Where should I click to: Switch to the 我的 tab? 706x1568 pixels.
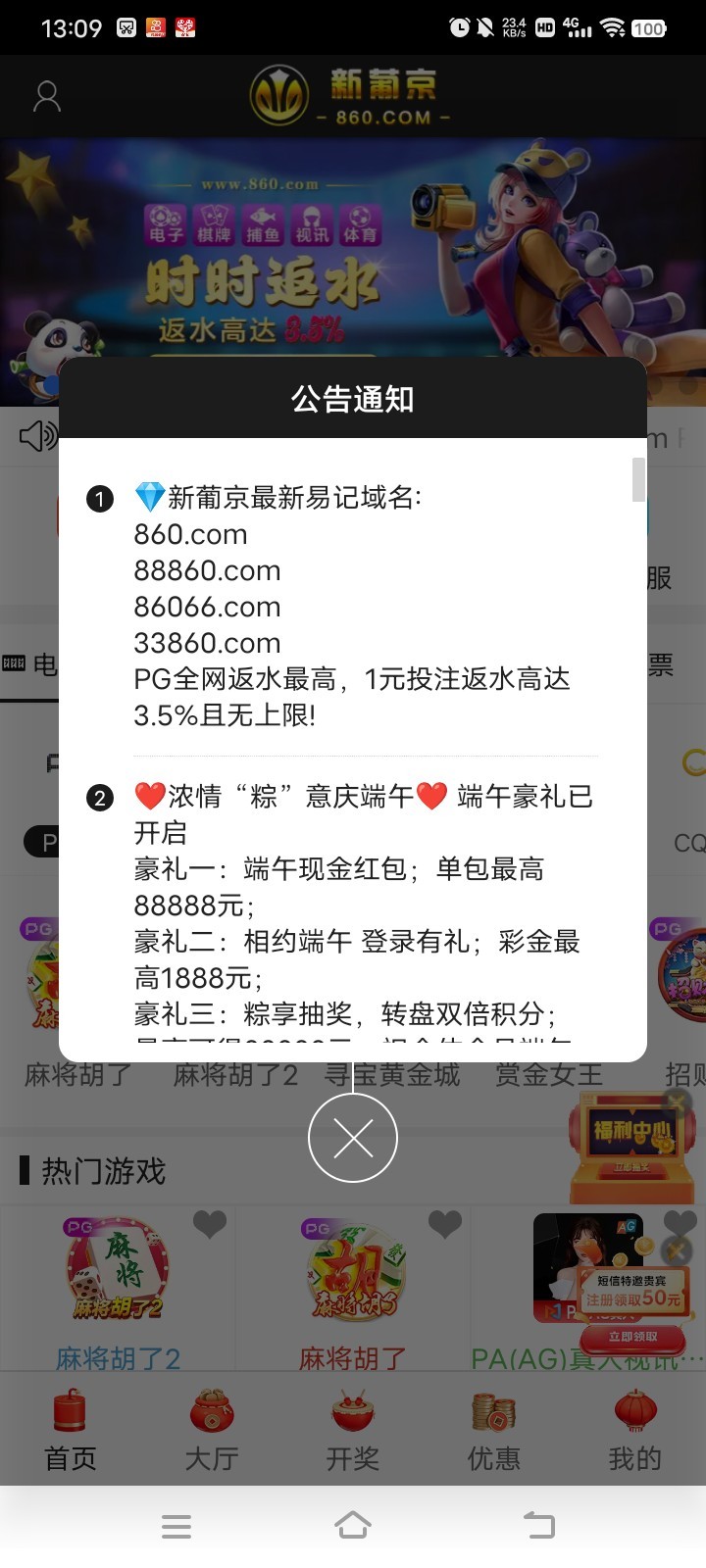[635, 1431]
